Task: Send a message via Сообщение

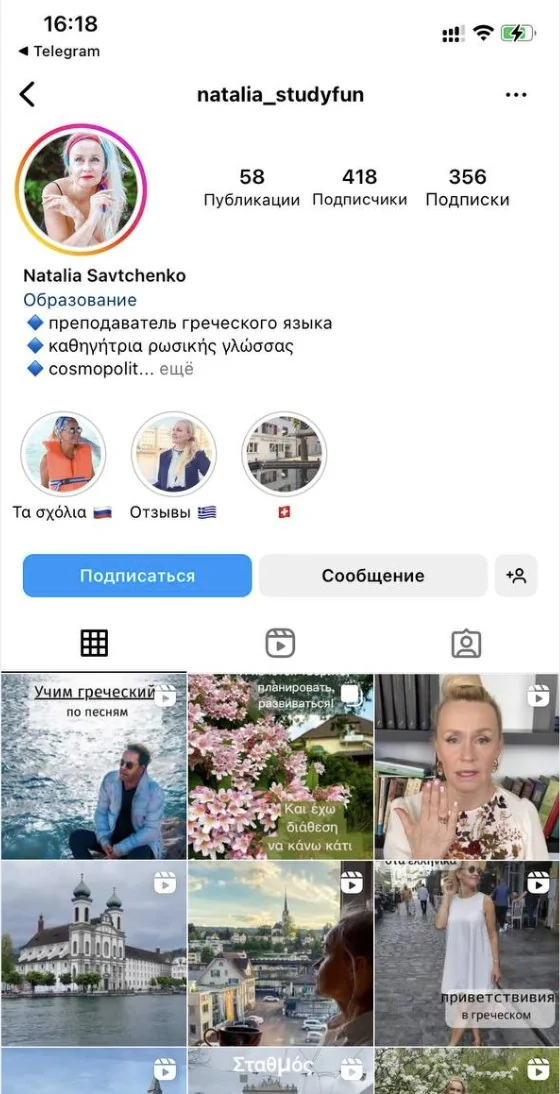Action: (x=373, y=576)
